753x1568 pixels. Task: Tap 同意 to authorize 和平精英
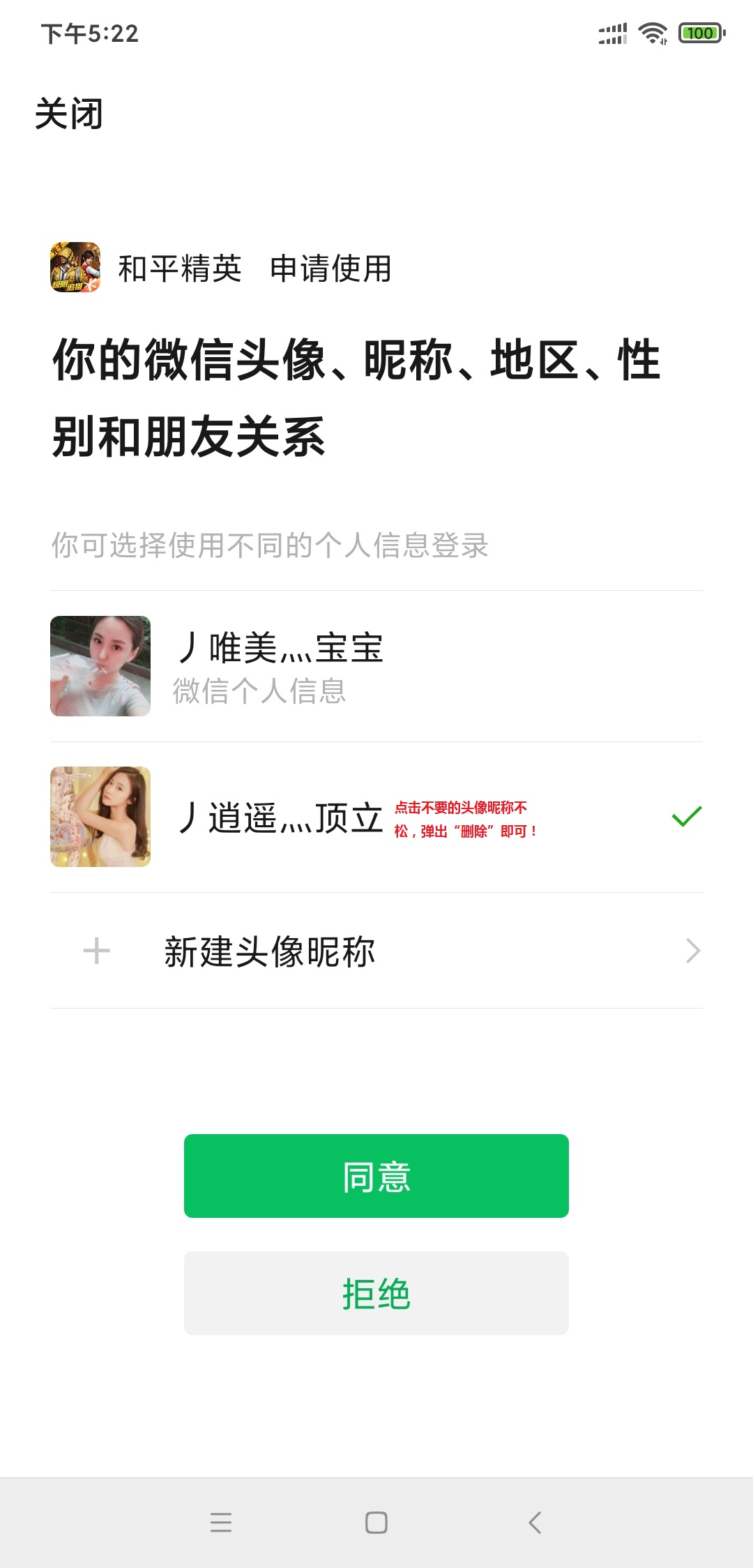click(376, 1176)
